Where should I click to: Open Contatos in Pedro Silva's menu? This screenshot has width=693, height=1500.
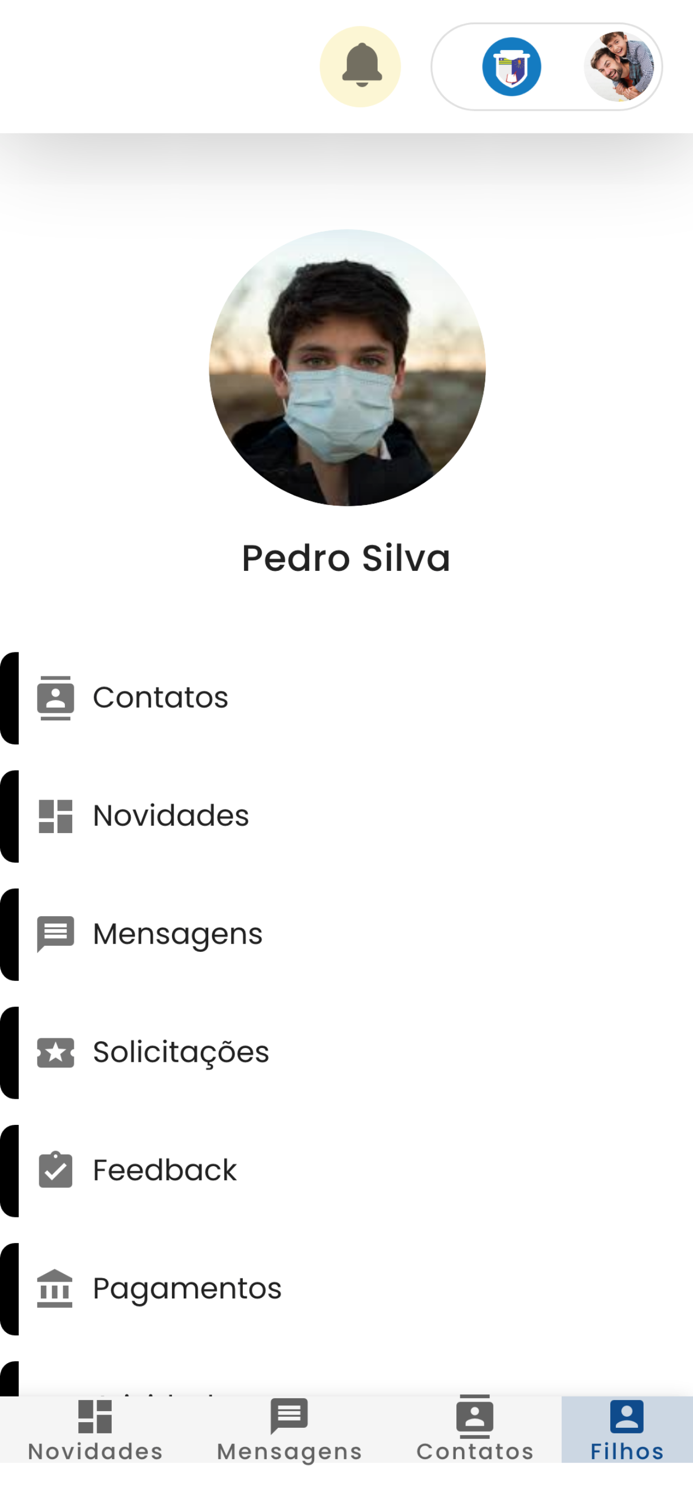160,698
